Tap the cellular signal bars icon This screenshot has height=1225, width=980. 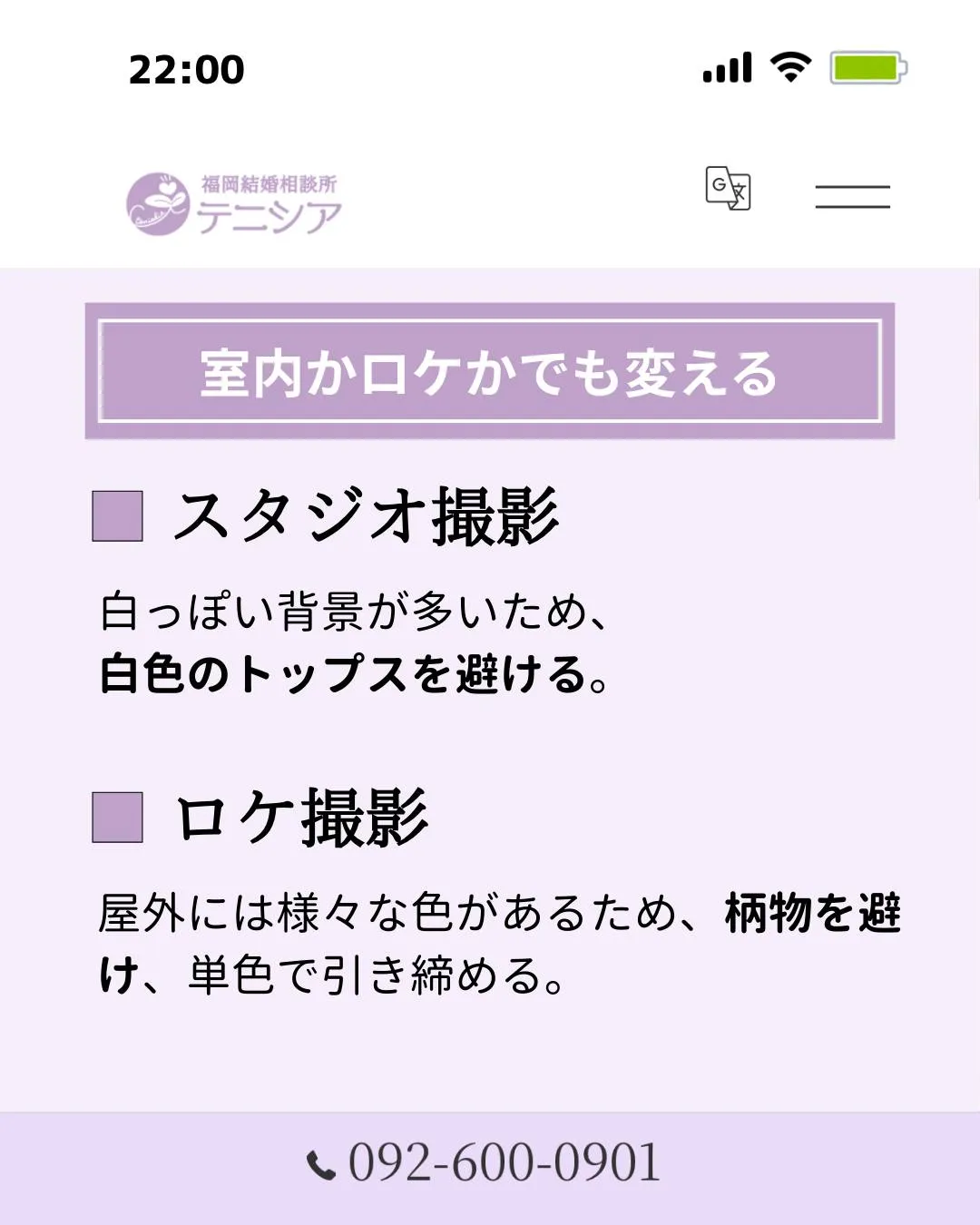point(726,67)
